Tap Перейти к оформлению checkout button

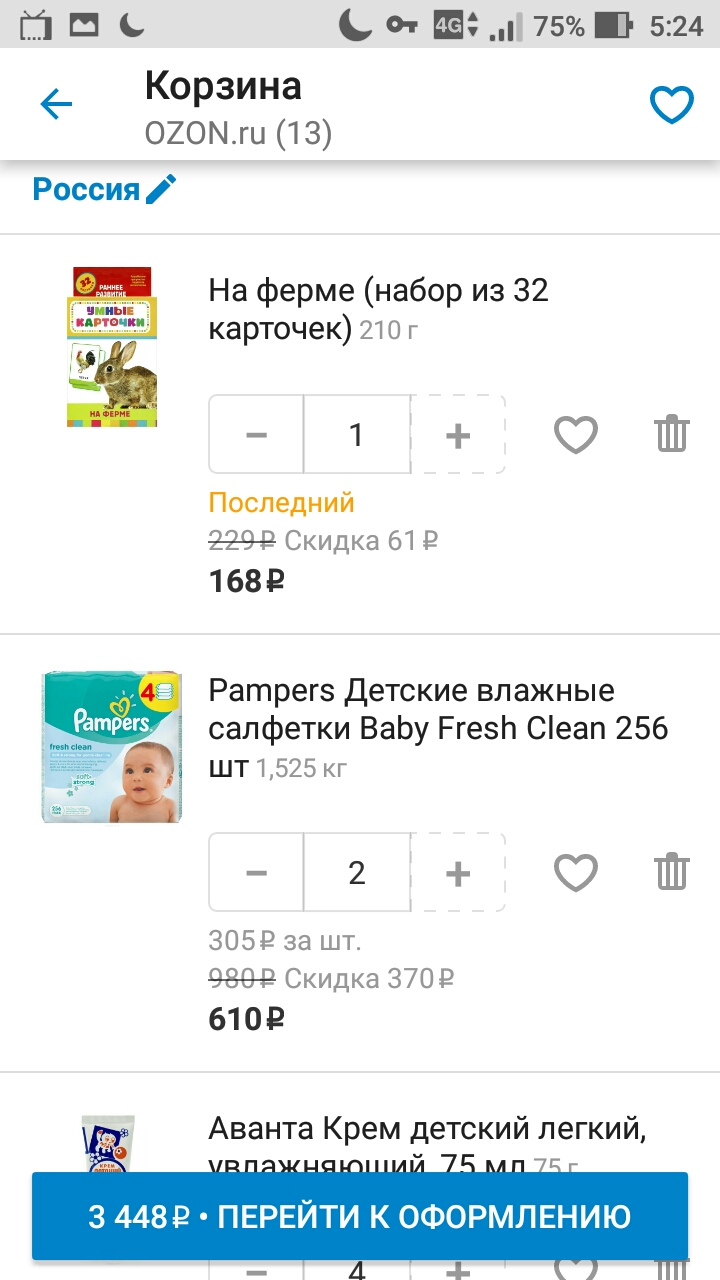click(x=360, y=1217)
